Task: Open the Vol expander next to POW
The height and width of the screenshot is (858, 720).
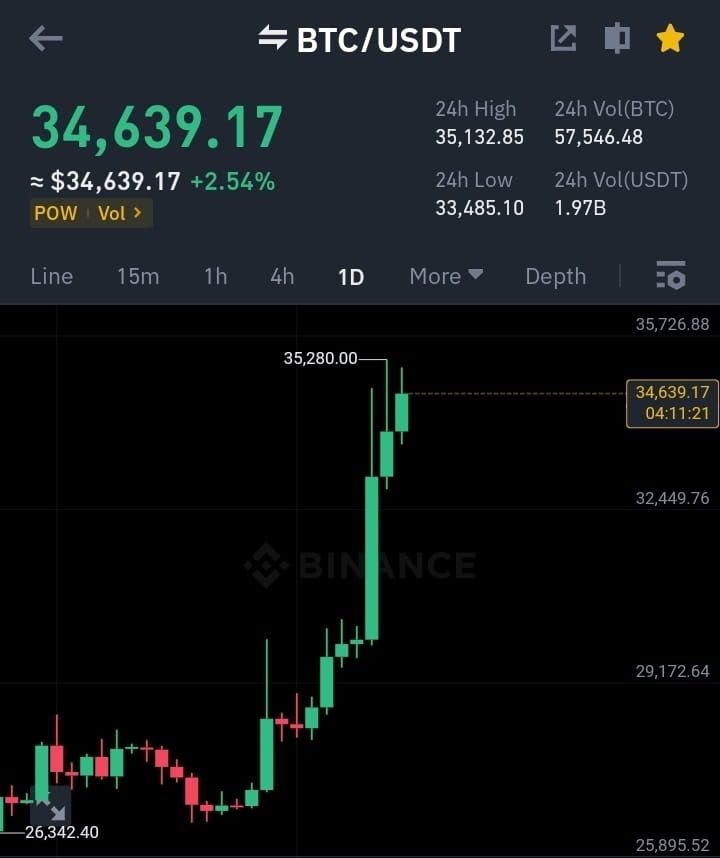Action: click(116, 213)
